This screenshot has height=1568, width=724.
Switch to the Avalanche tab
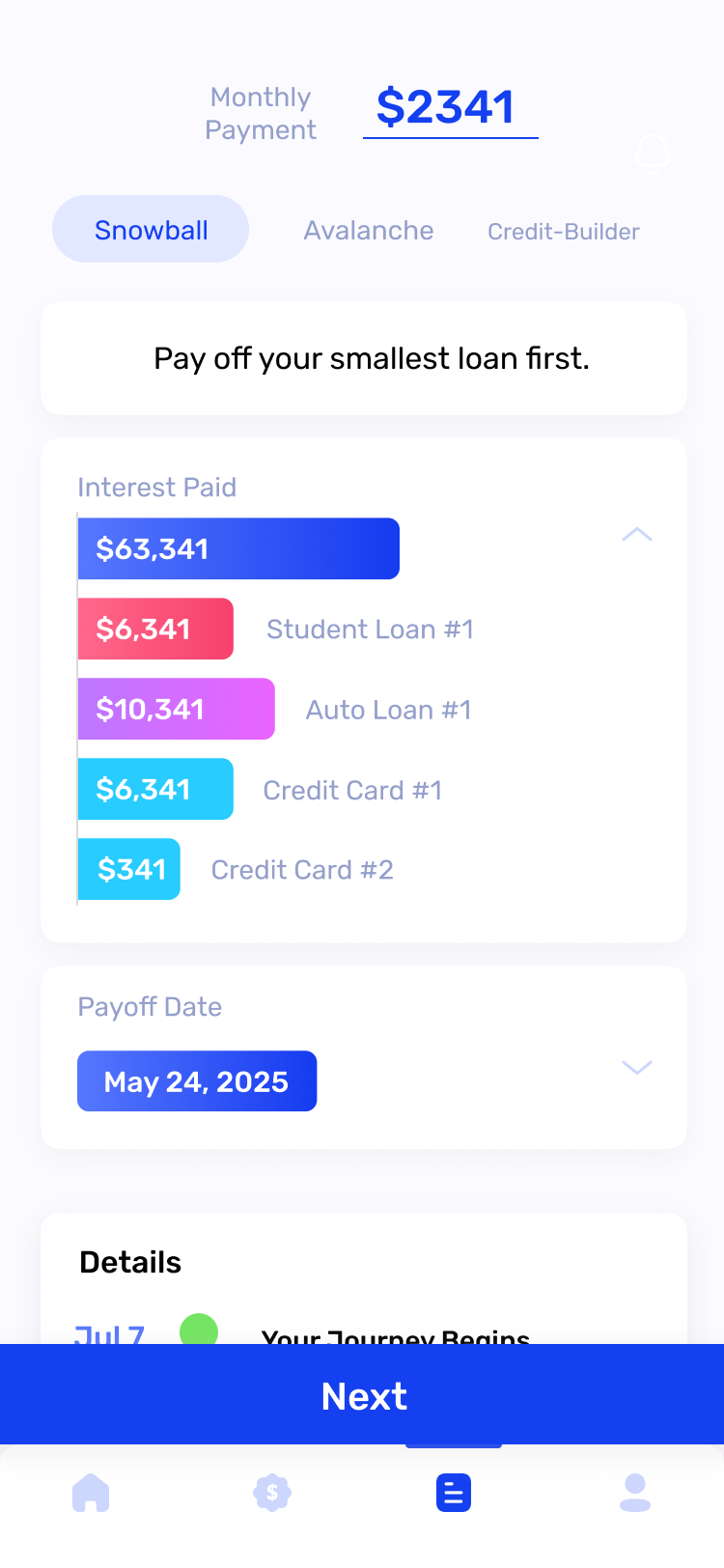click(x=369, y=231)
